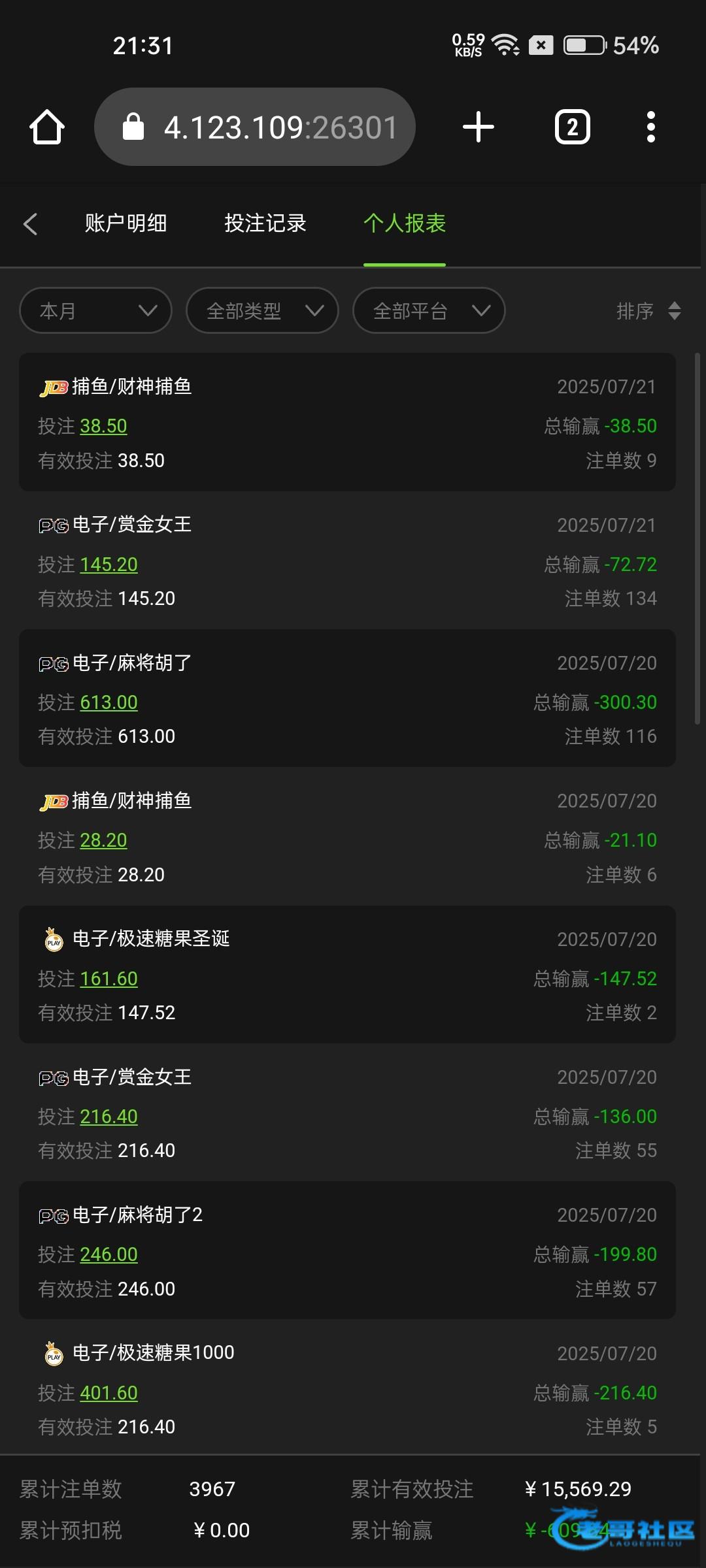Open the 401.60 bet link for 极速糖果1000

(x=109, y=1393)
